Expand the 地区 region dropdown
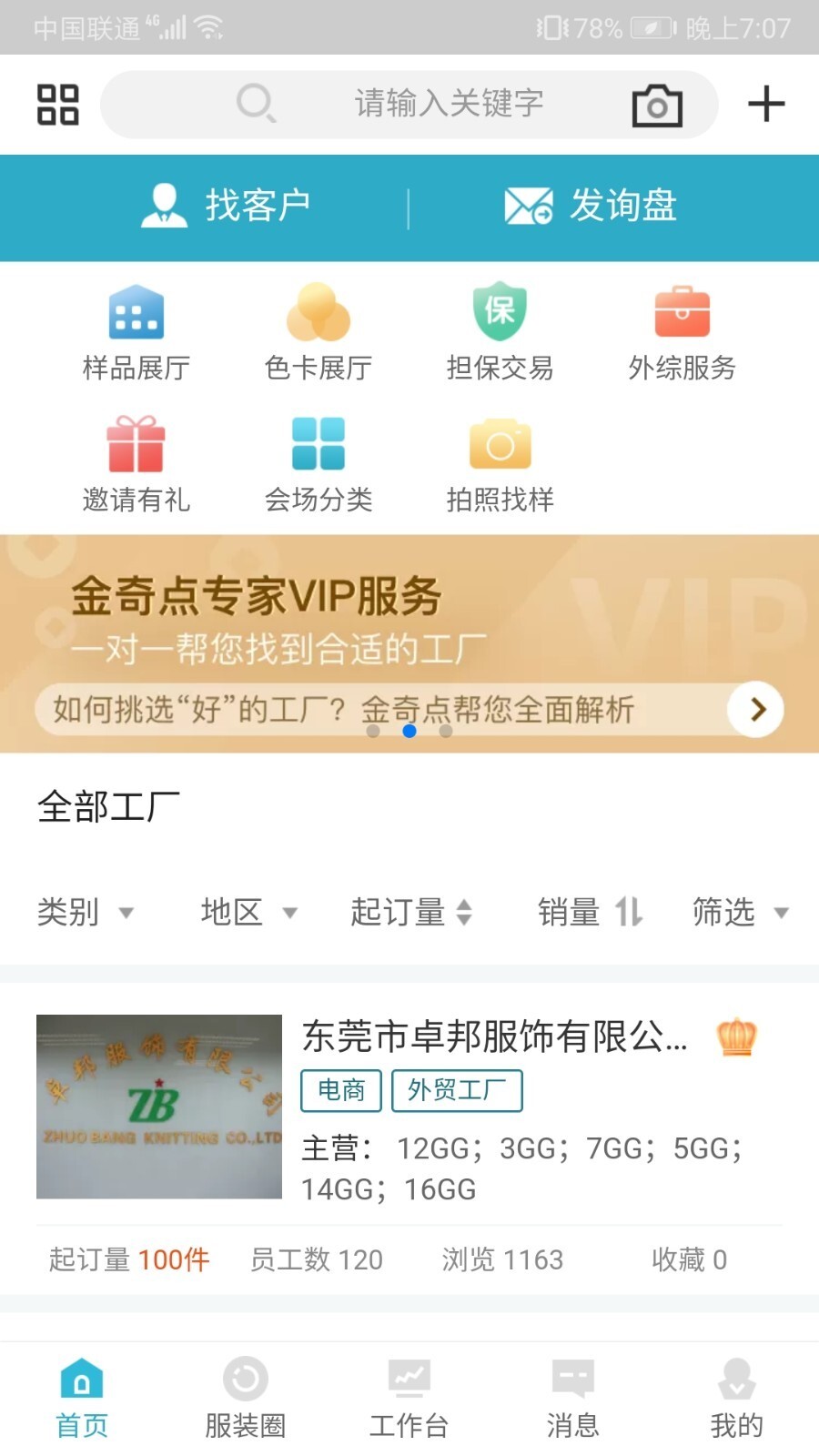The image size is (819, 1456). point(249,912)
